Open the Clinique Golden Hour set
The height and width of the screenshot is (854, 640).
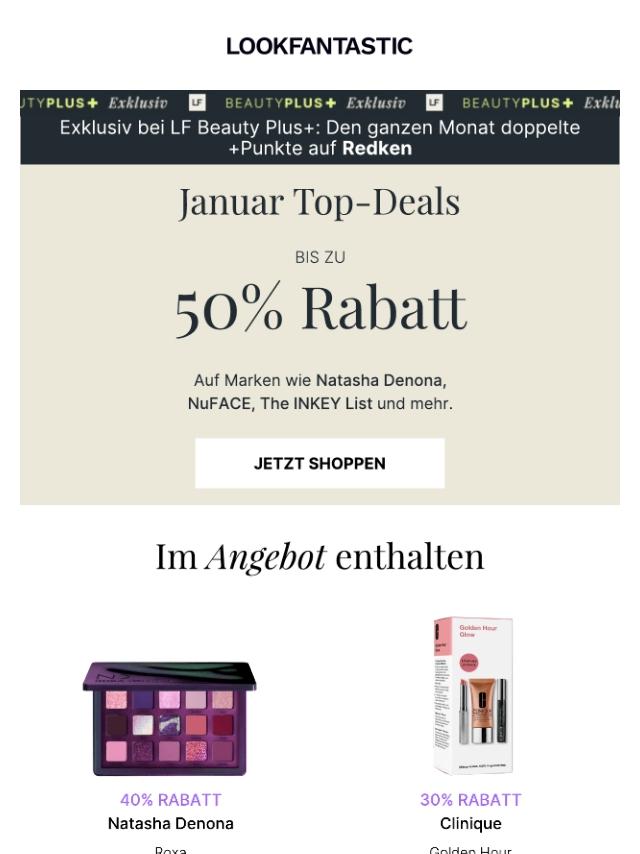(x=471, y=696)
